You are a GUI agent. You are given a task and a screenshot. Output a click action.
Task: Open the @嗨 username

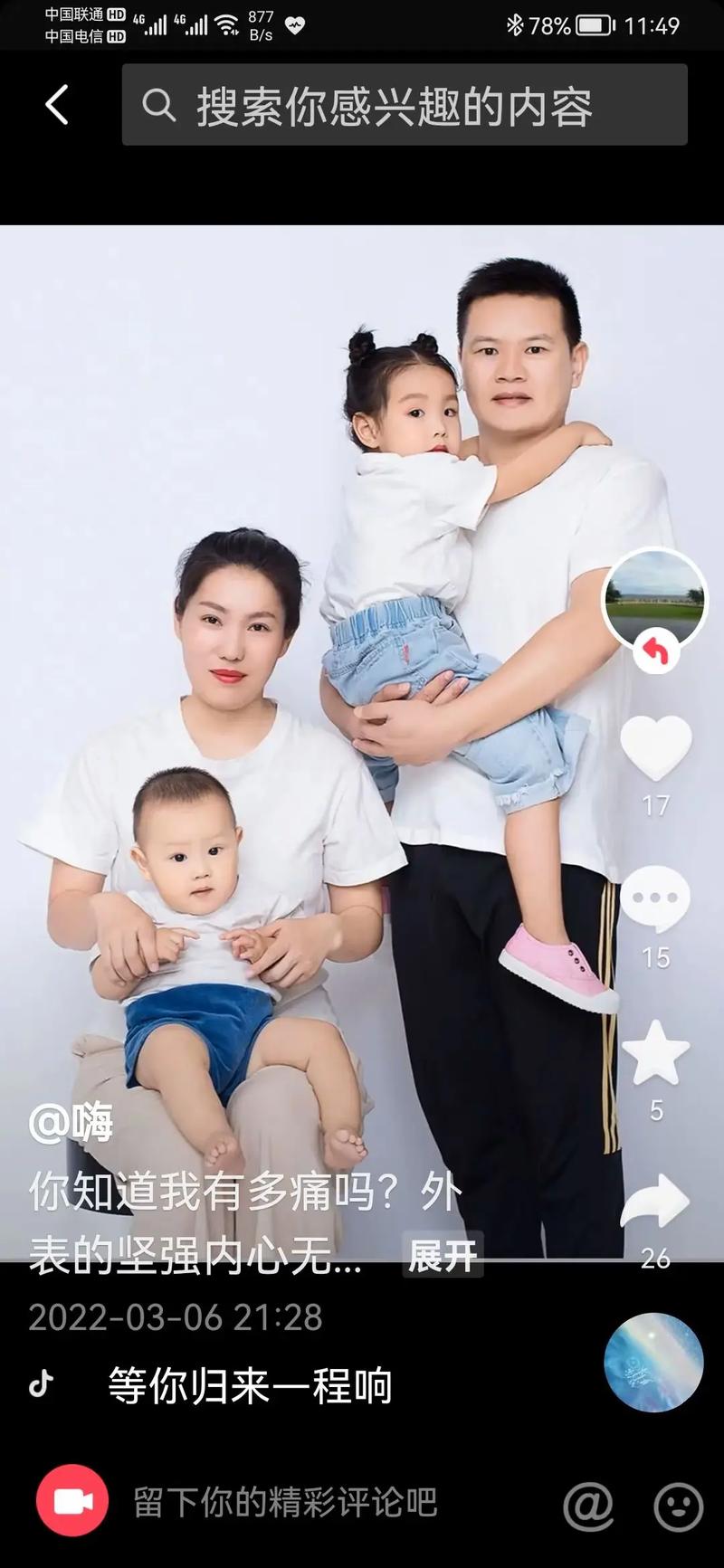(71, 1125)
